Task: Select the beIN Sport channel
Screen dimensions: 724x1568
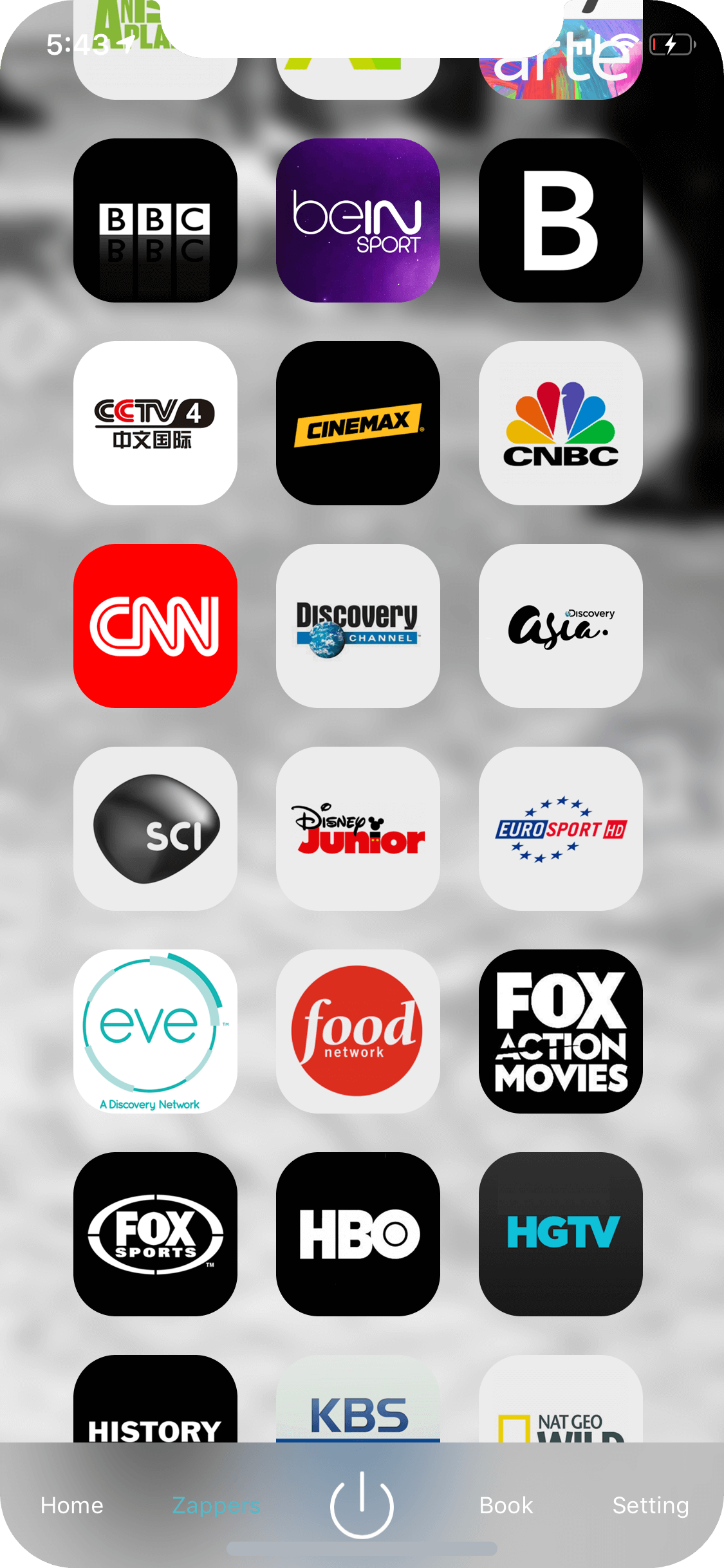Action: [358, 220]
